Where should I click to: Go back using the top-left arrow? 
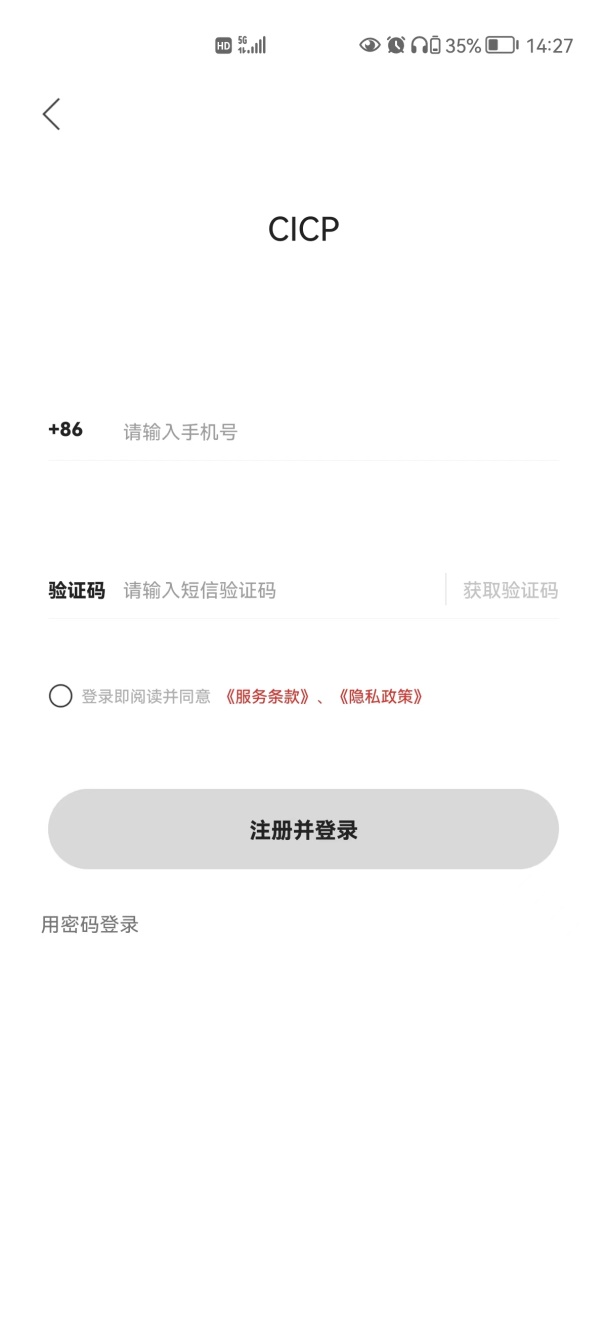point(51,114)
